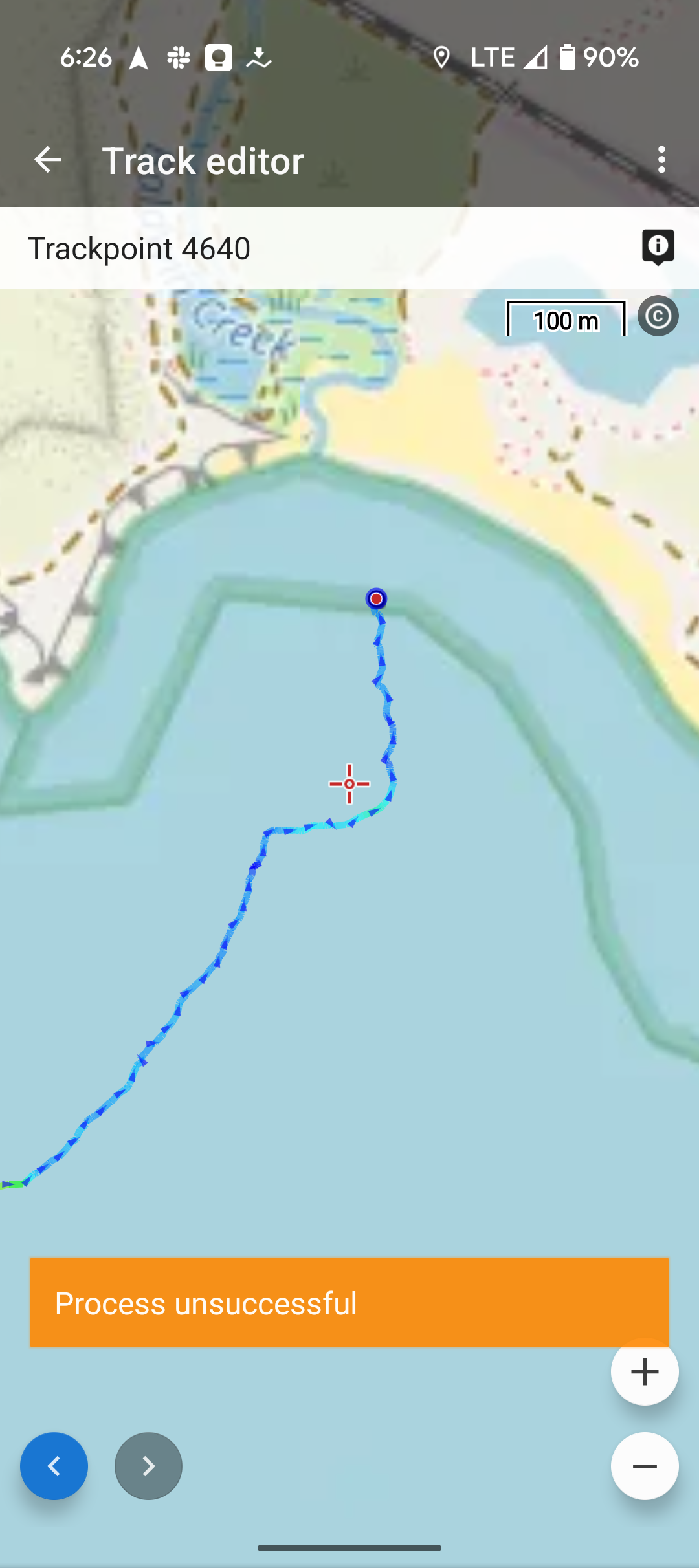The height and width of the screenshot is (1568, 699).
Task: Show trackpoint 4640 info details
Action: [658, 247]
